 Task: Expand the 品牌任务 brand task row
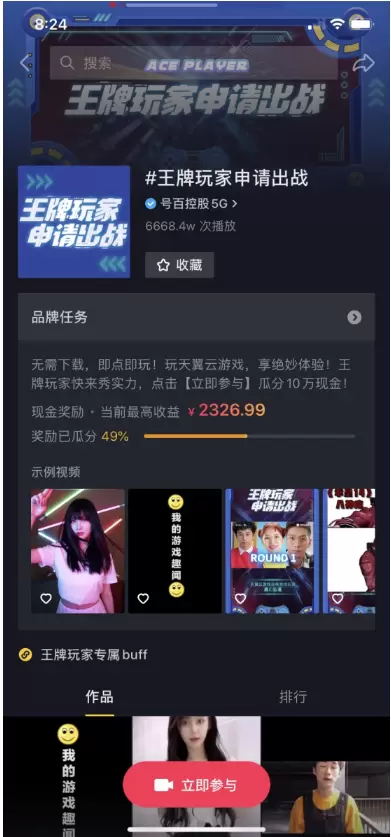point(197,317)
